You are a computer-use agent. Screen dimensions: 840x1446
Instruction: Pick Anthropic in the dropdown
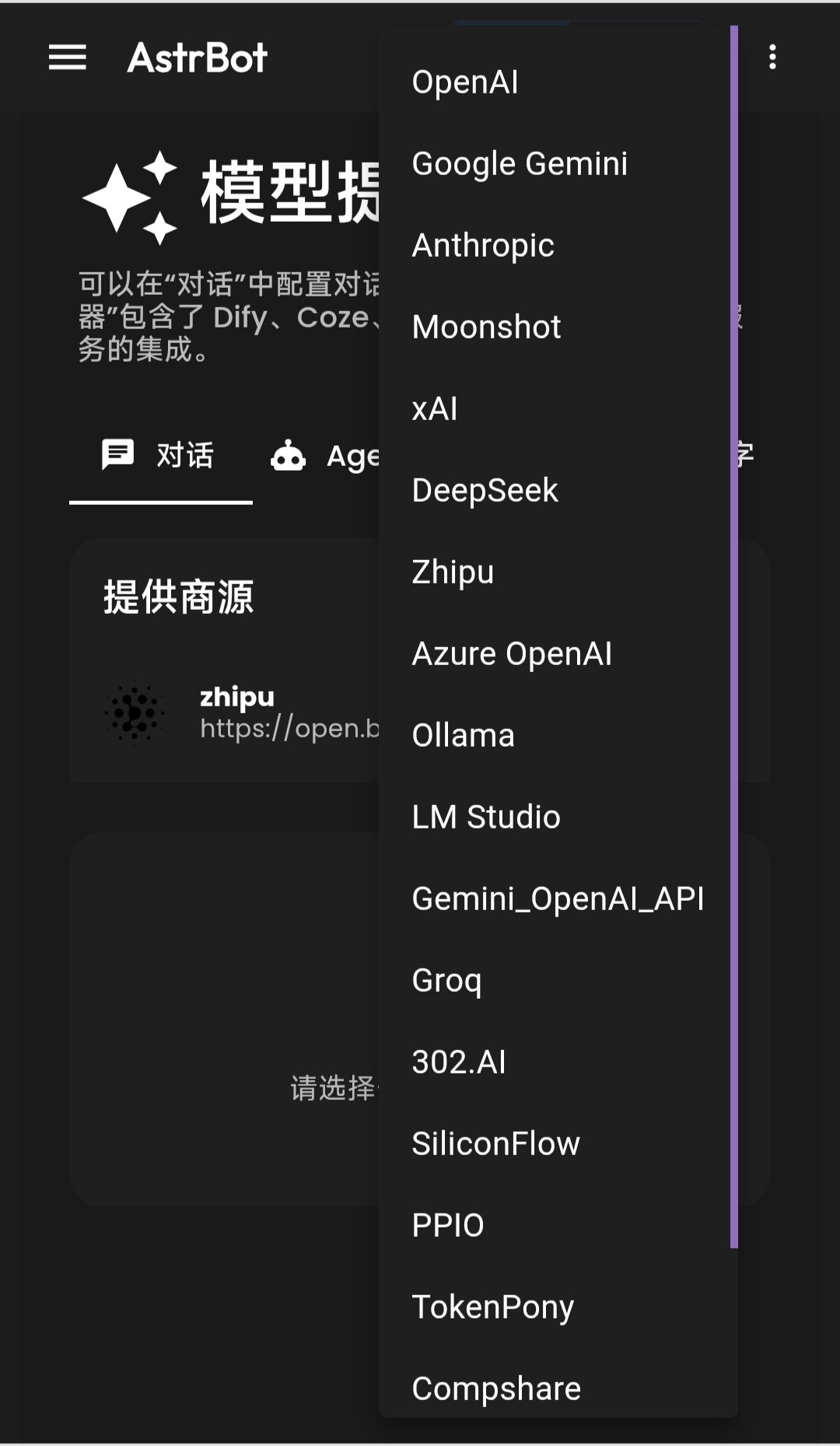point(483,246)
